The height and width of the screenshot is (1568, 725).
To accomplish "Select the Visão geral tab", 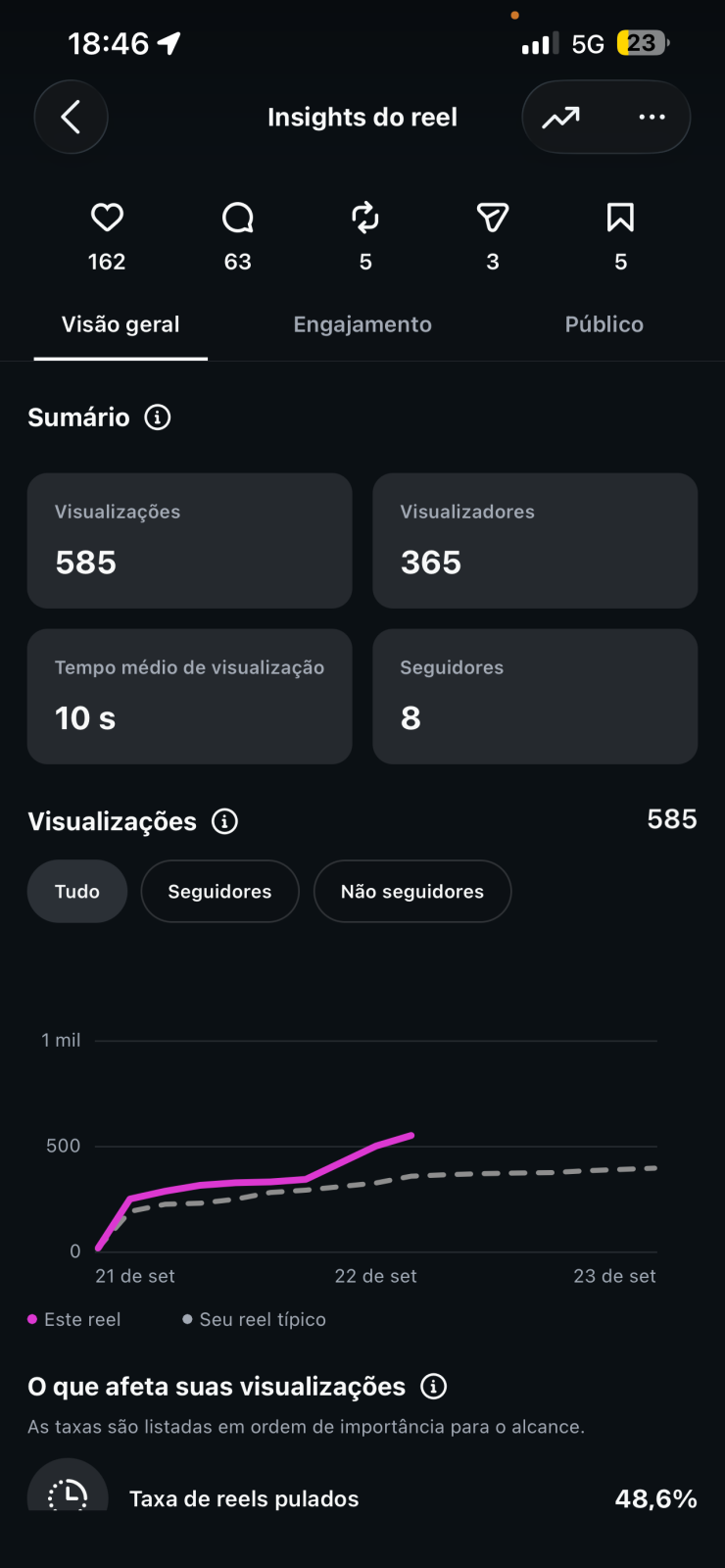I will [121, 324].
